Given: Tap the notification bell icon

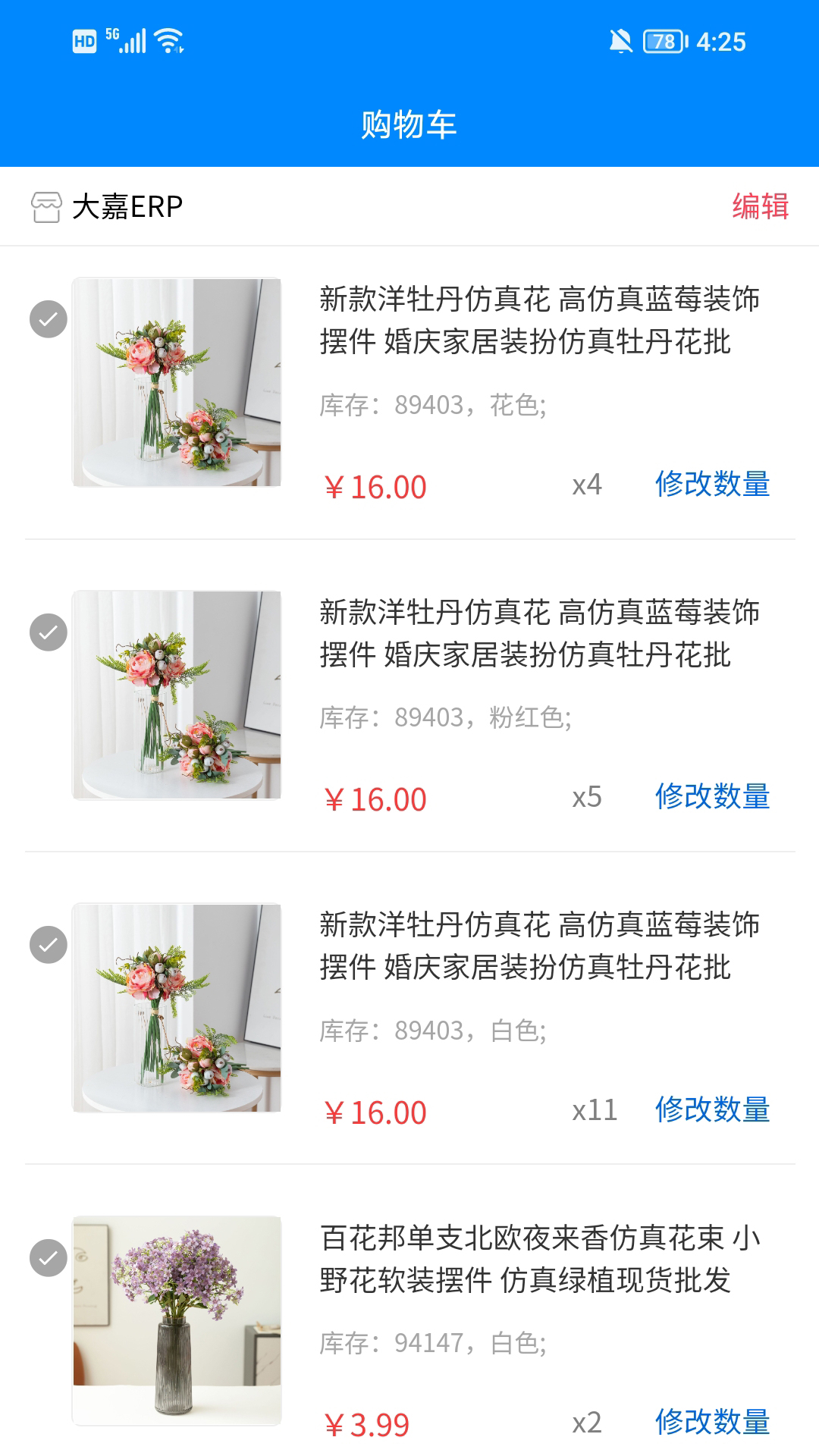Looking at the screenshot, I should pyautogui.click(x=622, y=42).
